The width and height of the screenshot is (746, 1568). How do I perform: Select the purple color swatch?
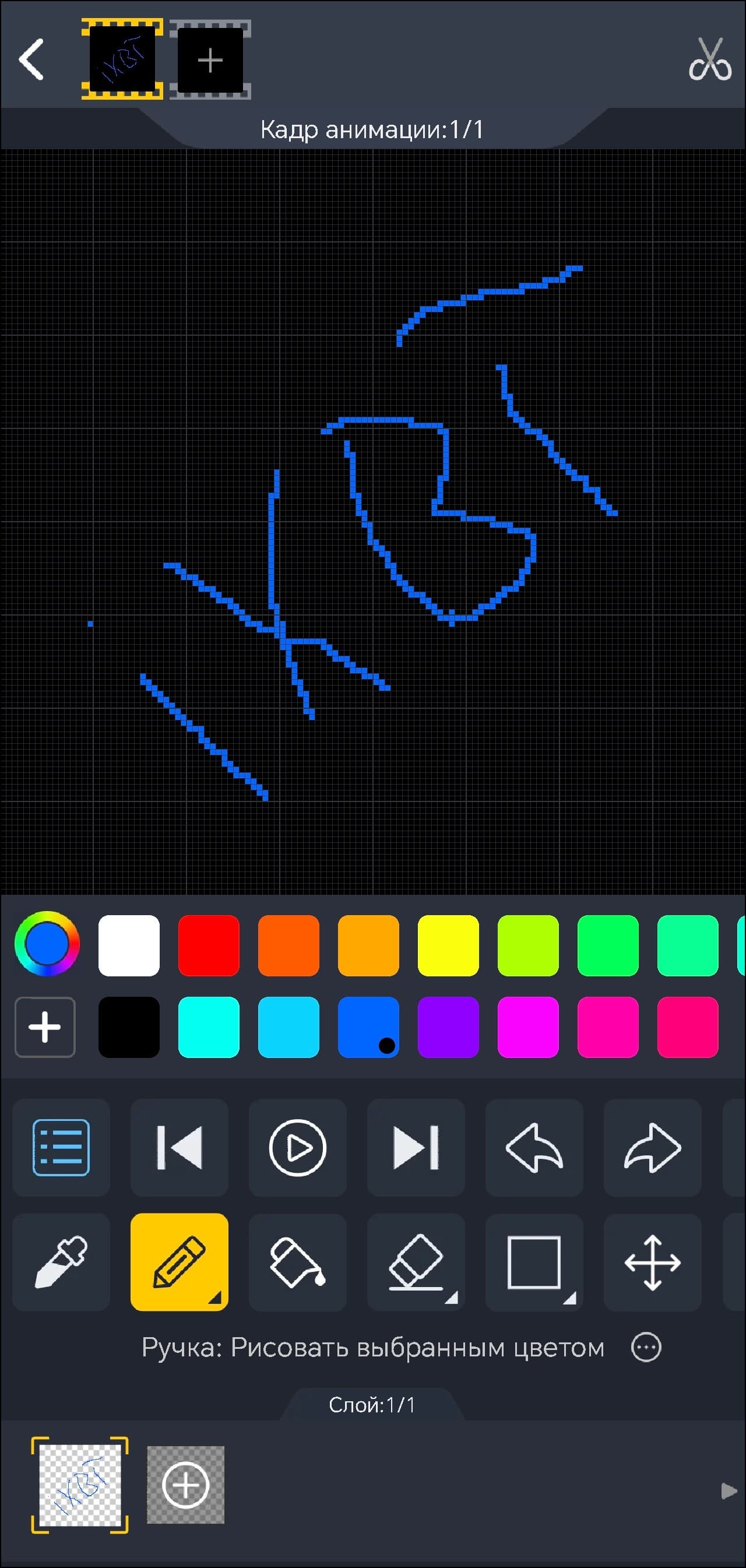[448, 1027]
